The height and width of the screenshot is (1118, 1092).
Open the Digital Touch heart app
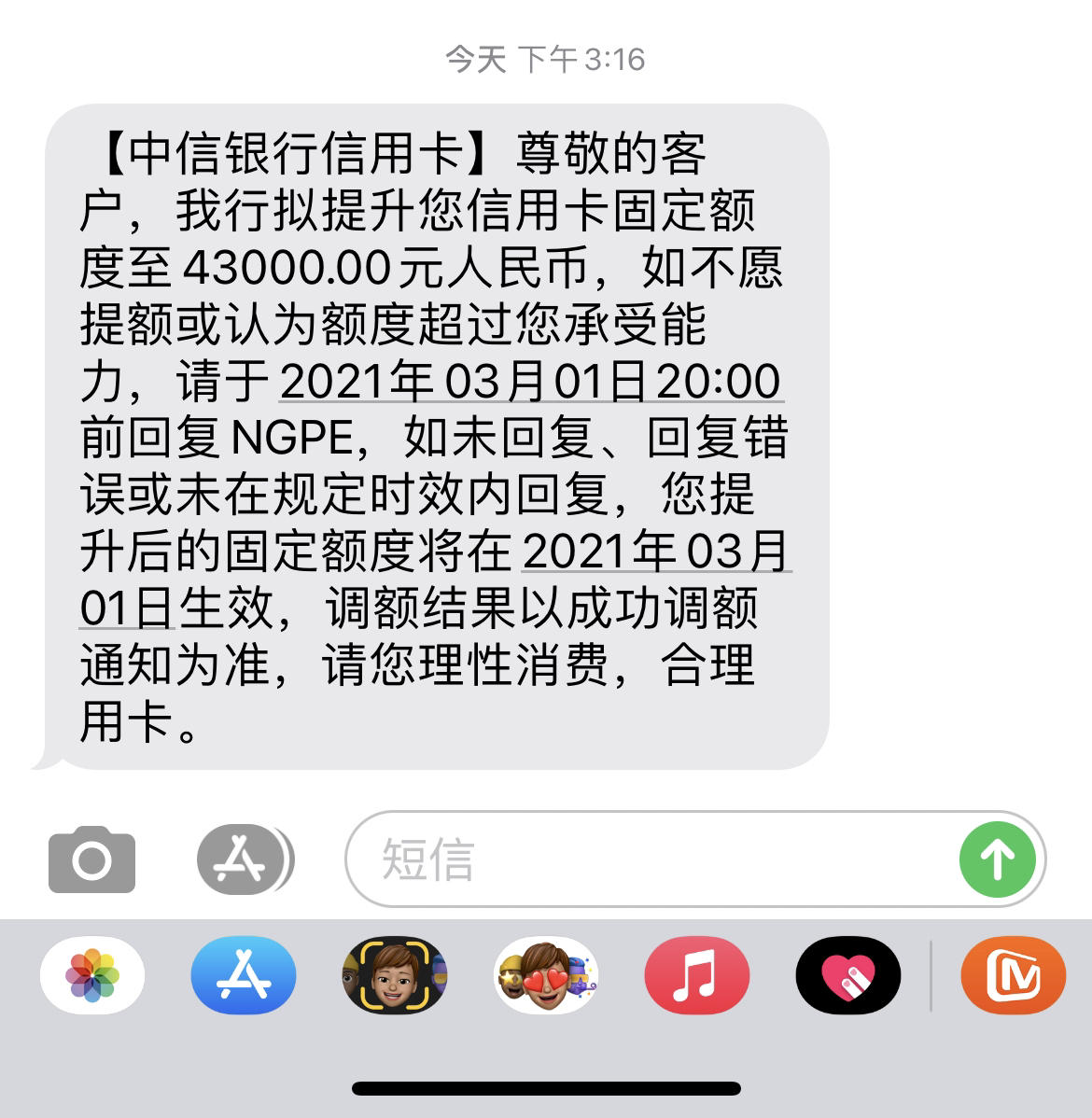coord(847,974)
